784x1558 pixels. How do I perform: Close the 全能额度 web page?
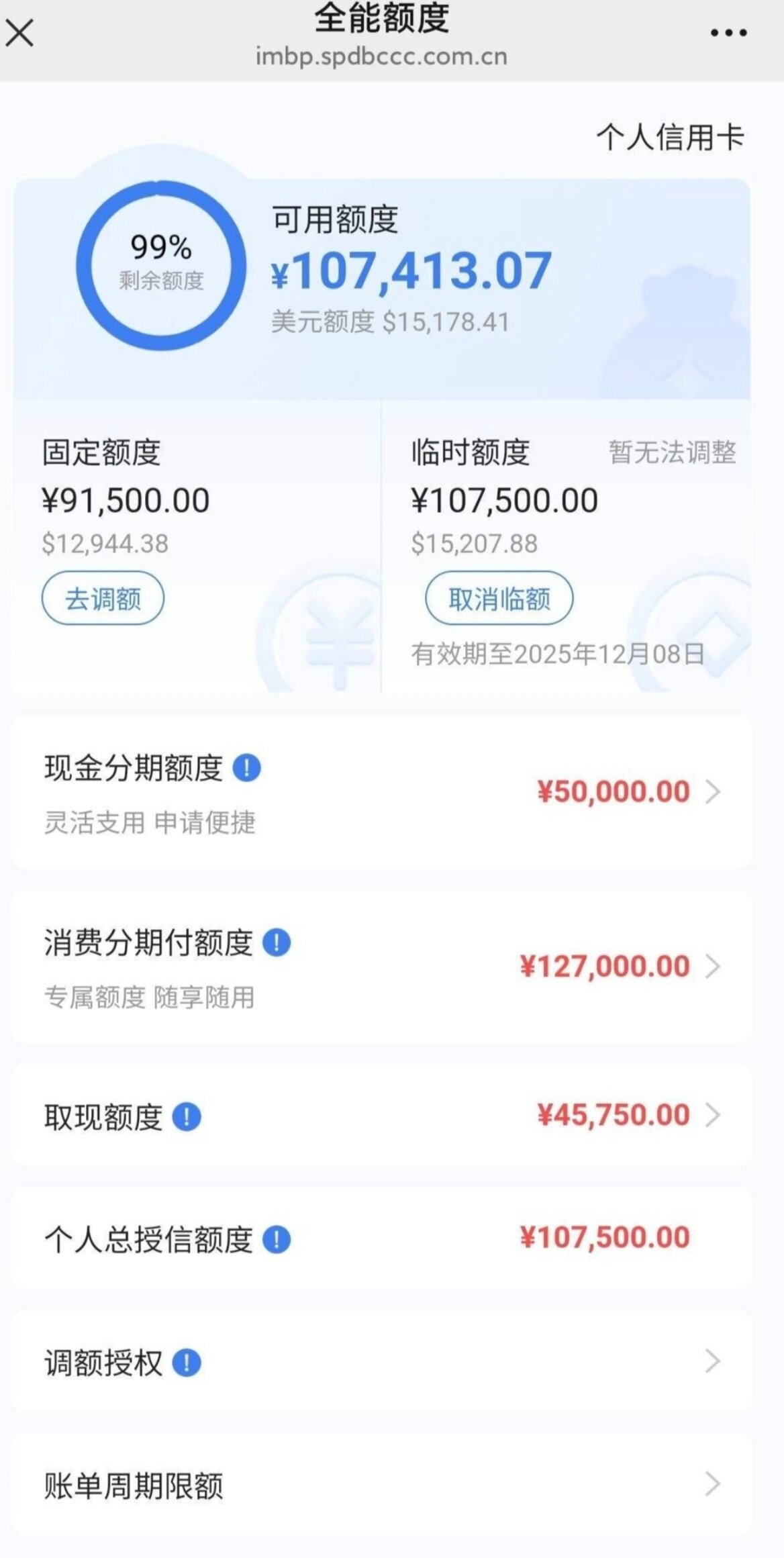point(19,33)
